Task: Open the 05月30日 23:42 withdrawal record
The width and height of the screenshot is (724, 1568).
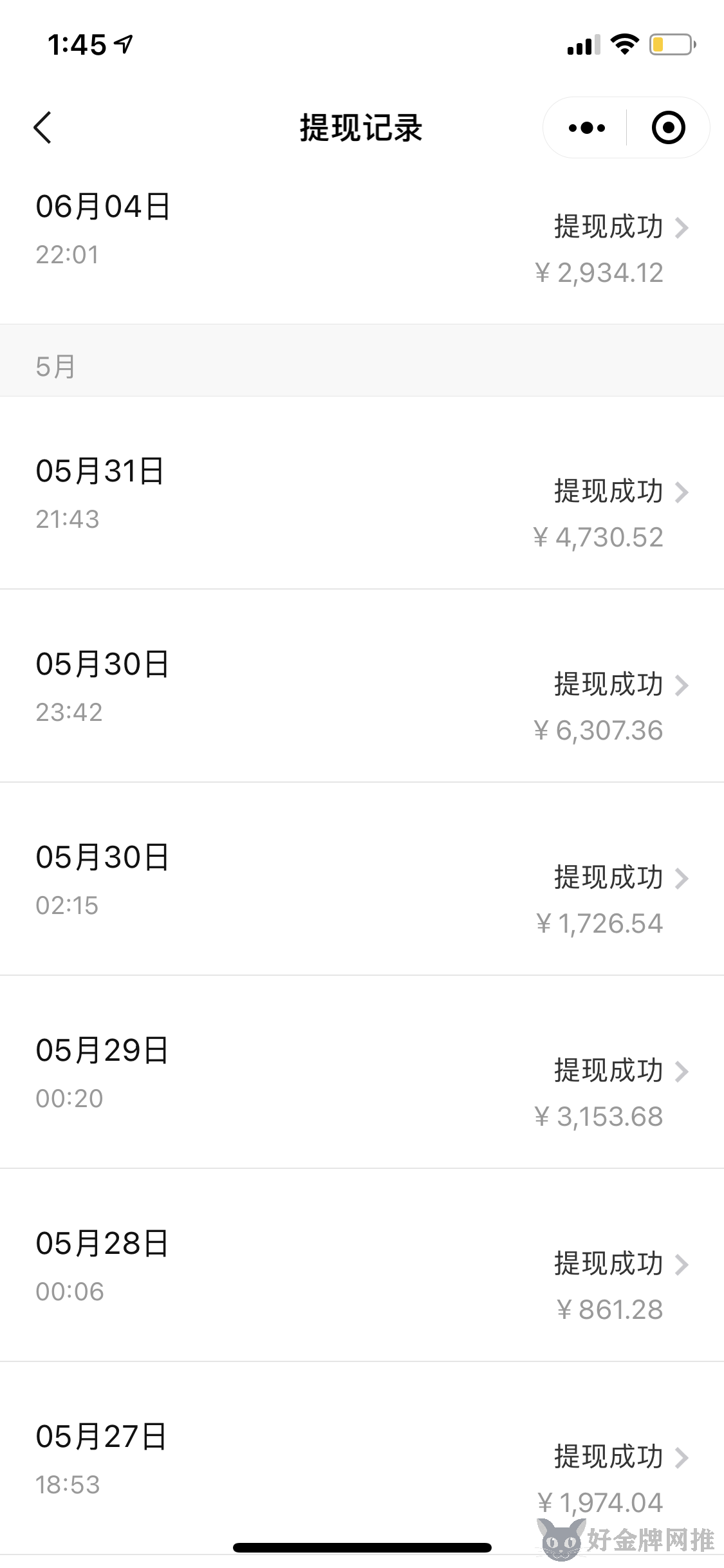Action: click(362, 686)
